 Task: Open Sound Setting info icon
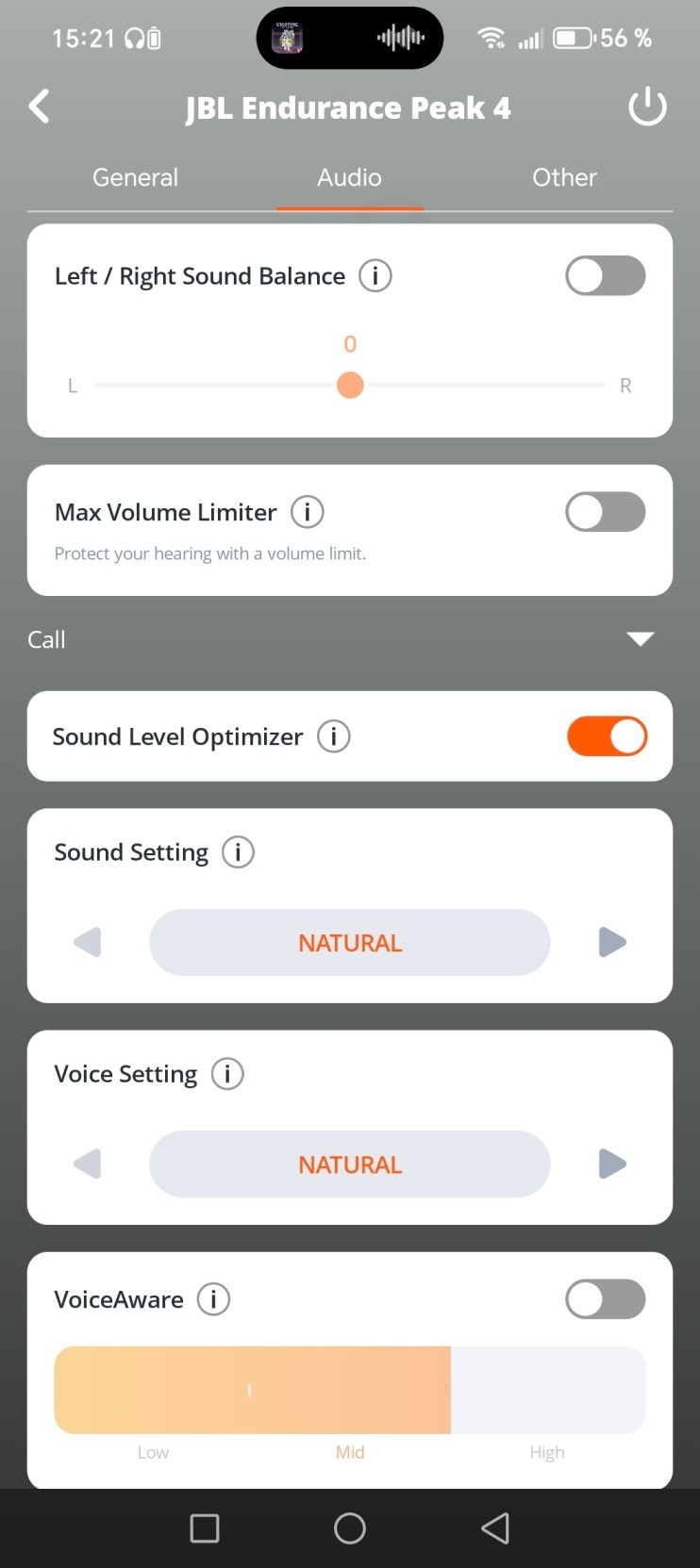point(238,852)
